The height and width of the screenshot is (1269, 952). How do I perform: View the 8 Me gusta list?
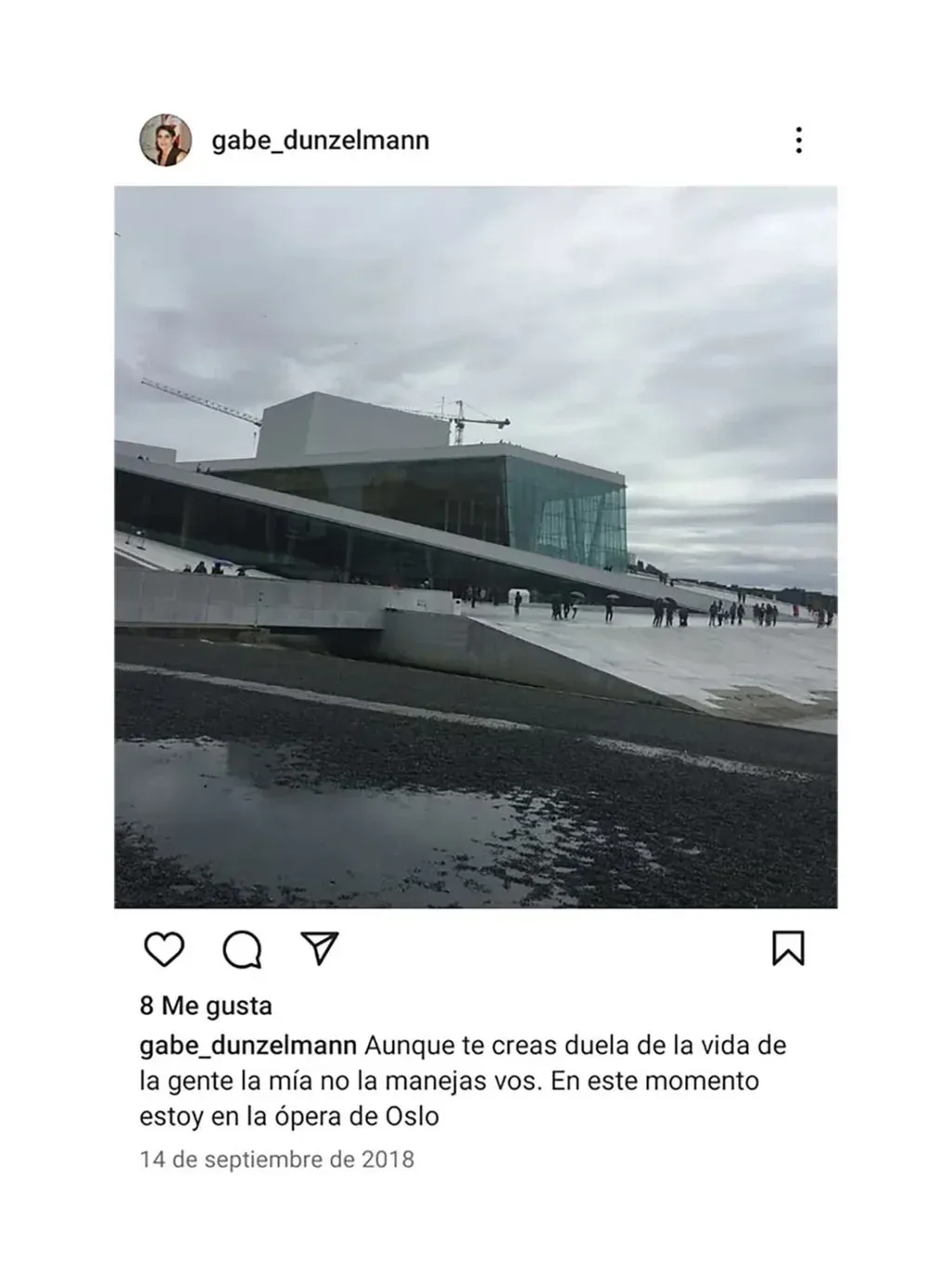click(x=205, y=1006)
